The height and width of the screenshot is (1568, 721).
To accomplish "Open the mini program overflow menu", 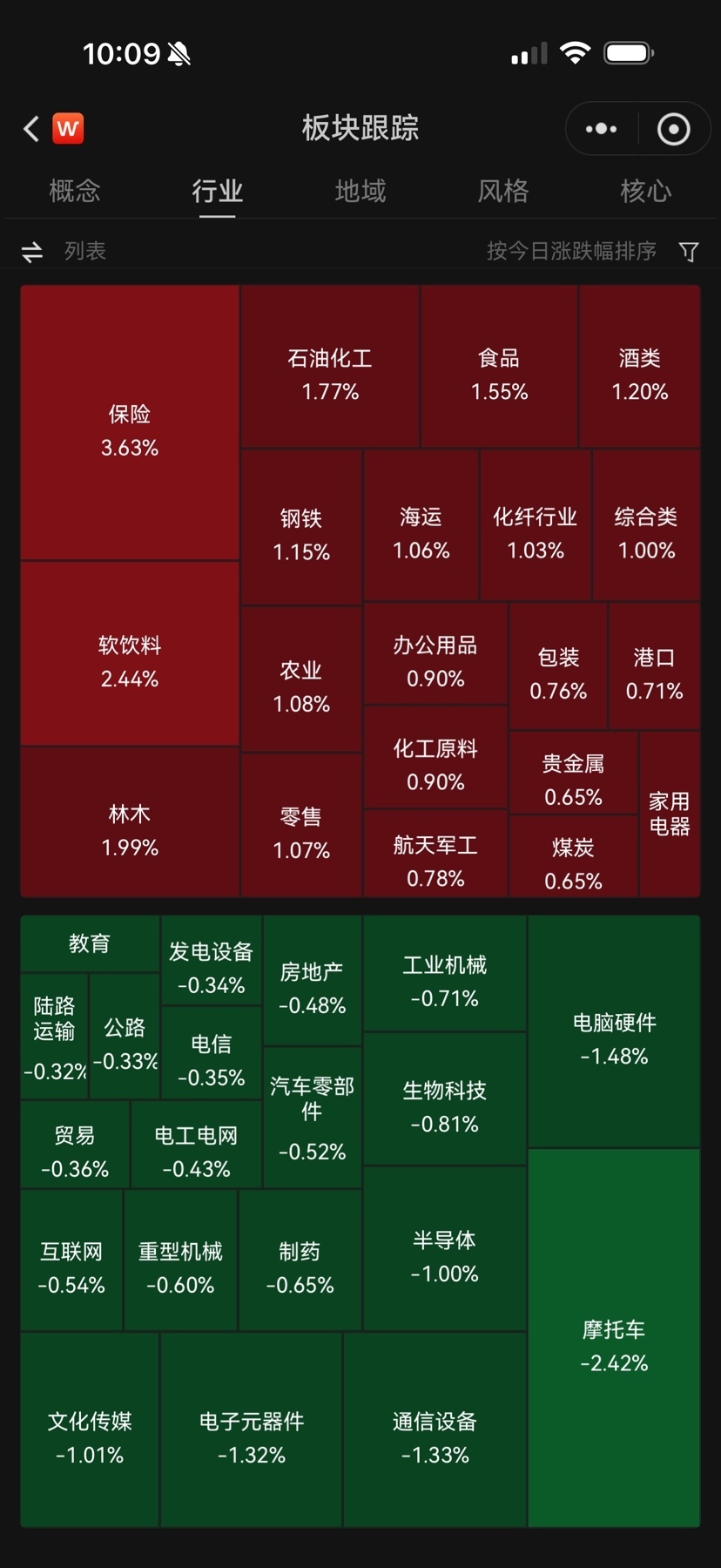I will tap(602, 129).
